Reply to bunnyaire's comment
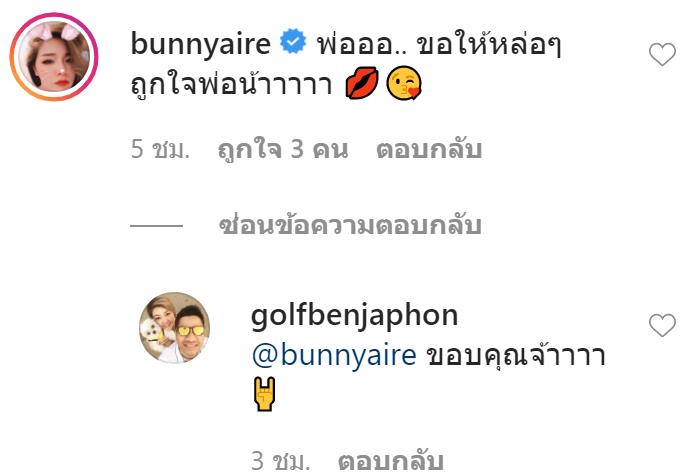Viewport: 697px width, 474px height. pos(429,150)
